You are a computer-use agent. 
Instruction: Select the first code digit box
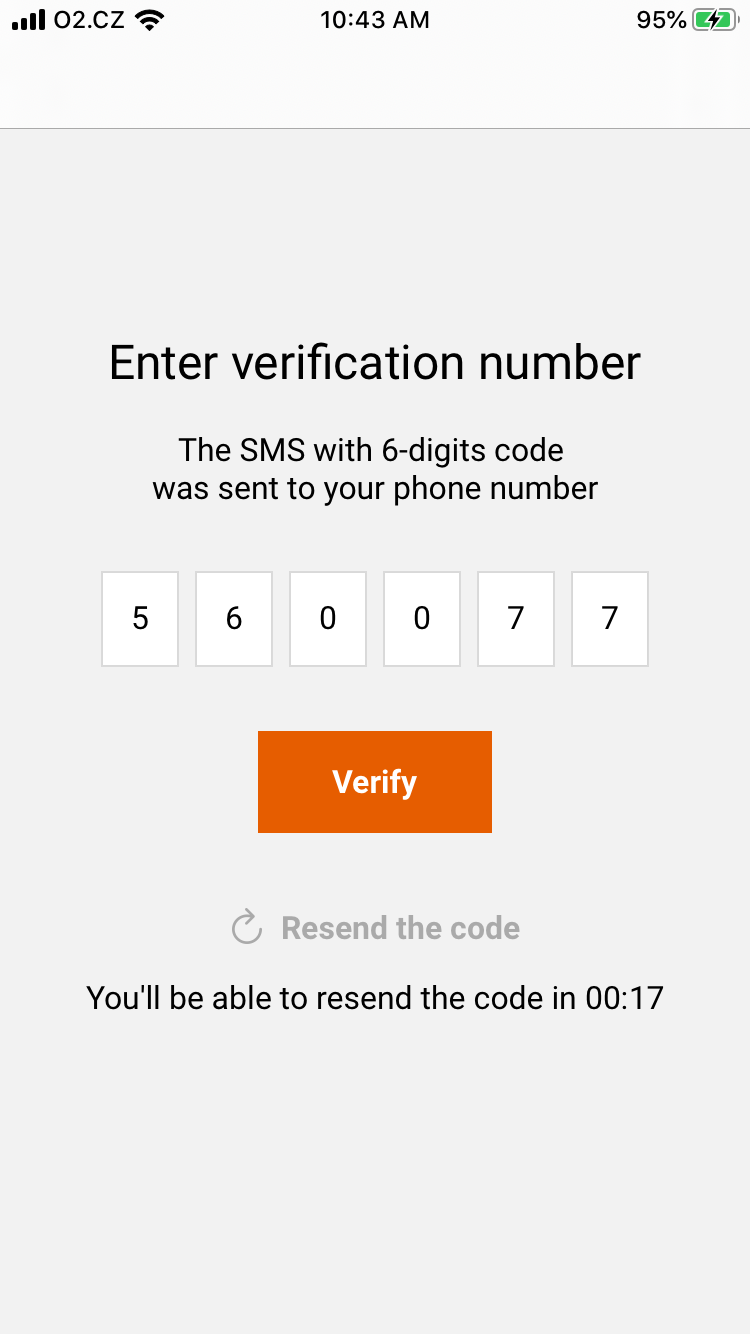pyautogui.click(x=140, y=619)
